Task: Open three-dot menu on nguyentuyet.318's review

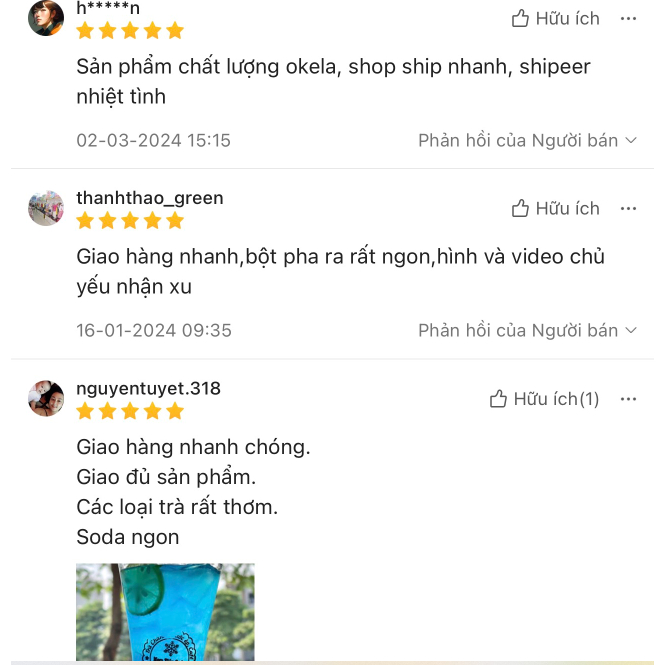Action: coord(628,399)
